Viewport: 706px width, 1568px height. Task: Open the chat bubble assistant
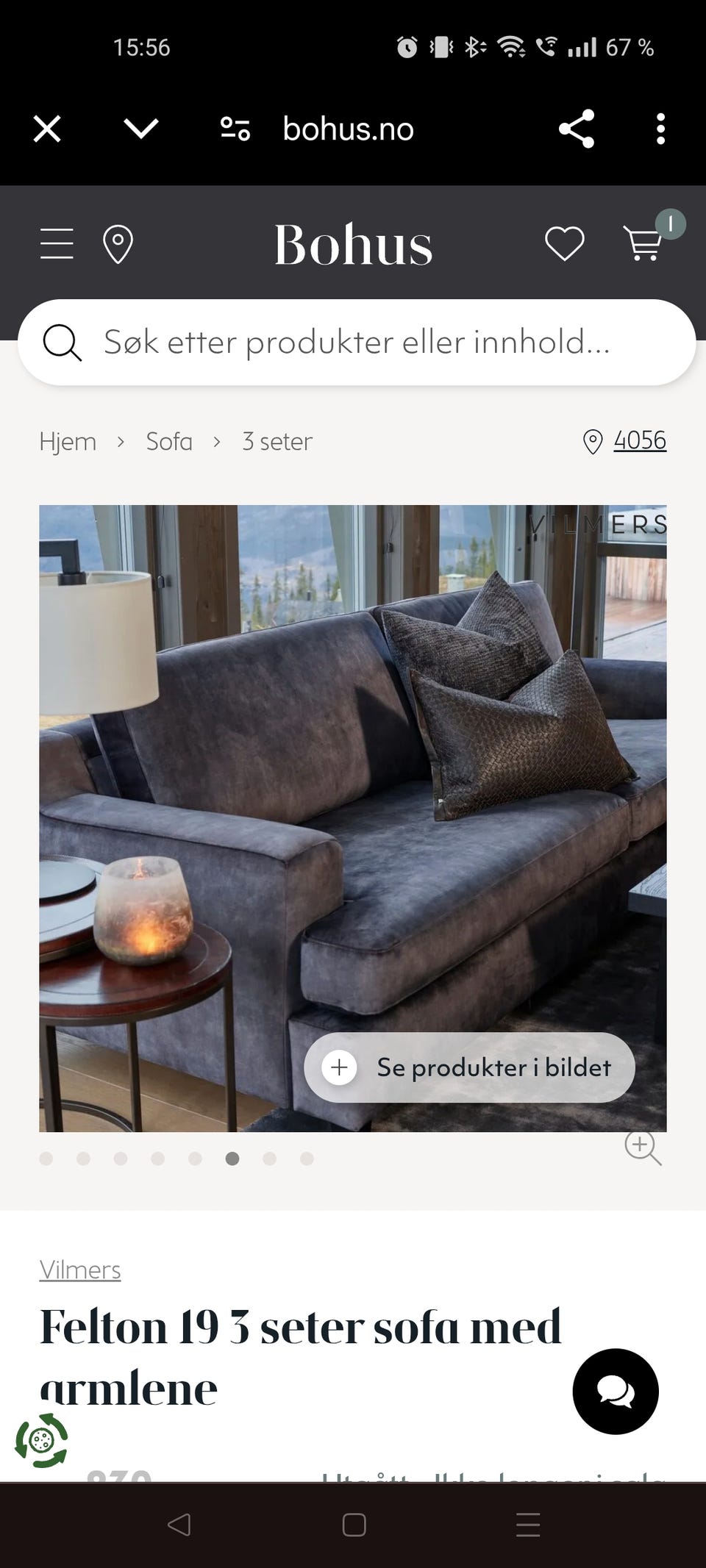(x=616, y=1392)
